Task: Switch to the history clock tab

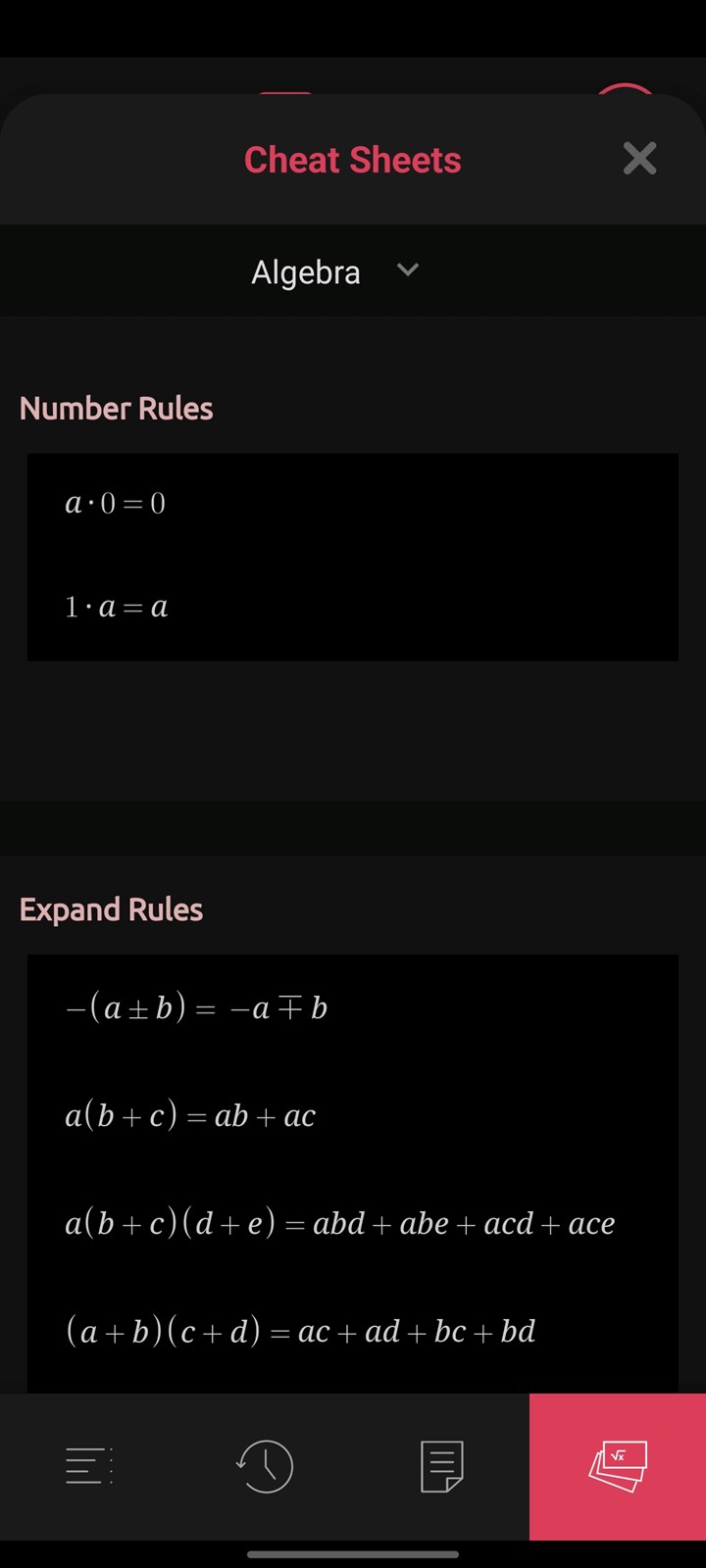Action: tap(265, 1466)
